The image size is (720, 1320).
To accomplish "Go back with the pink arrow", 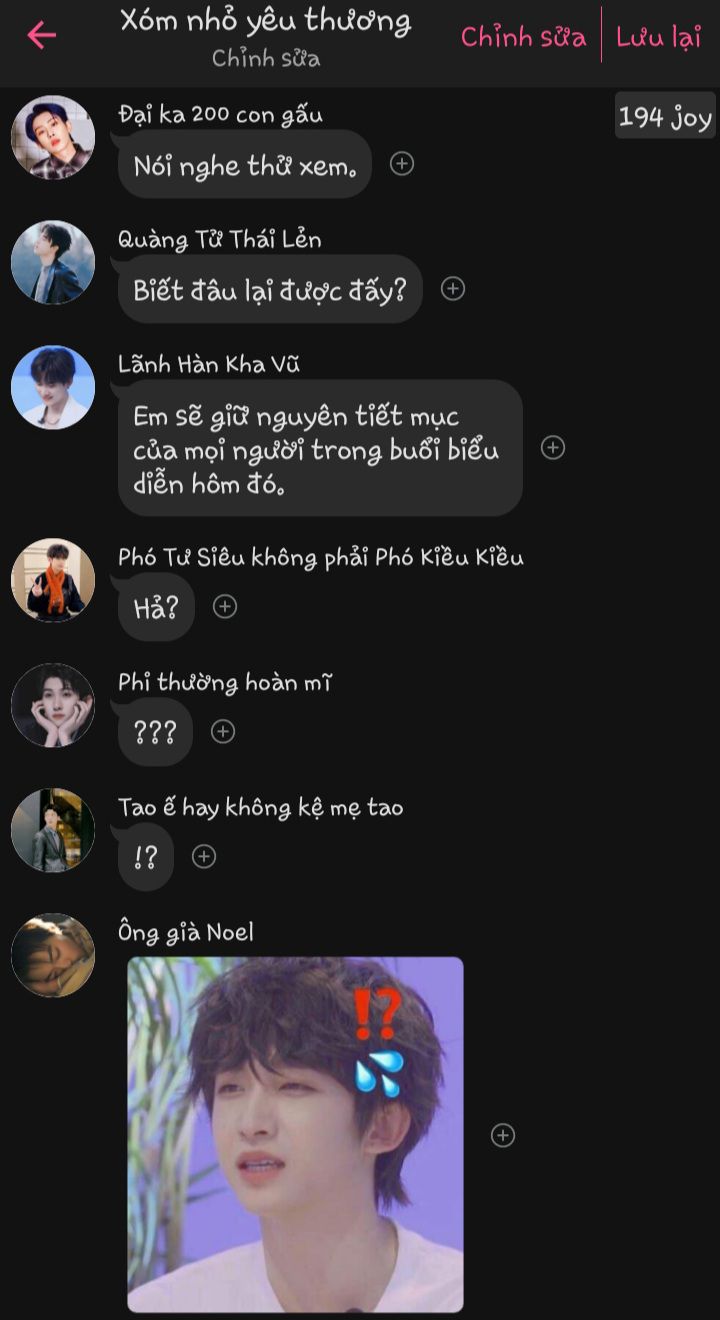I will (41, 35).
